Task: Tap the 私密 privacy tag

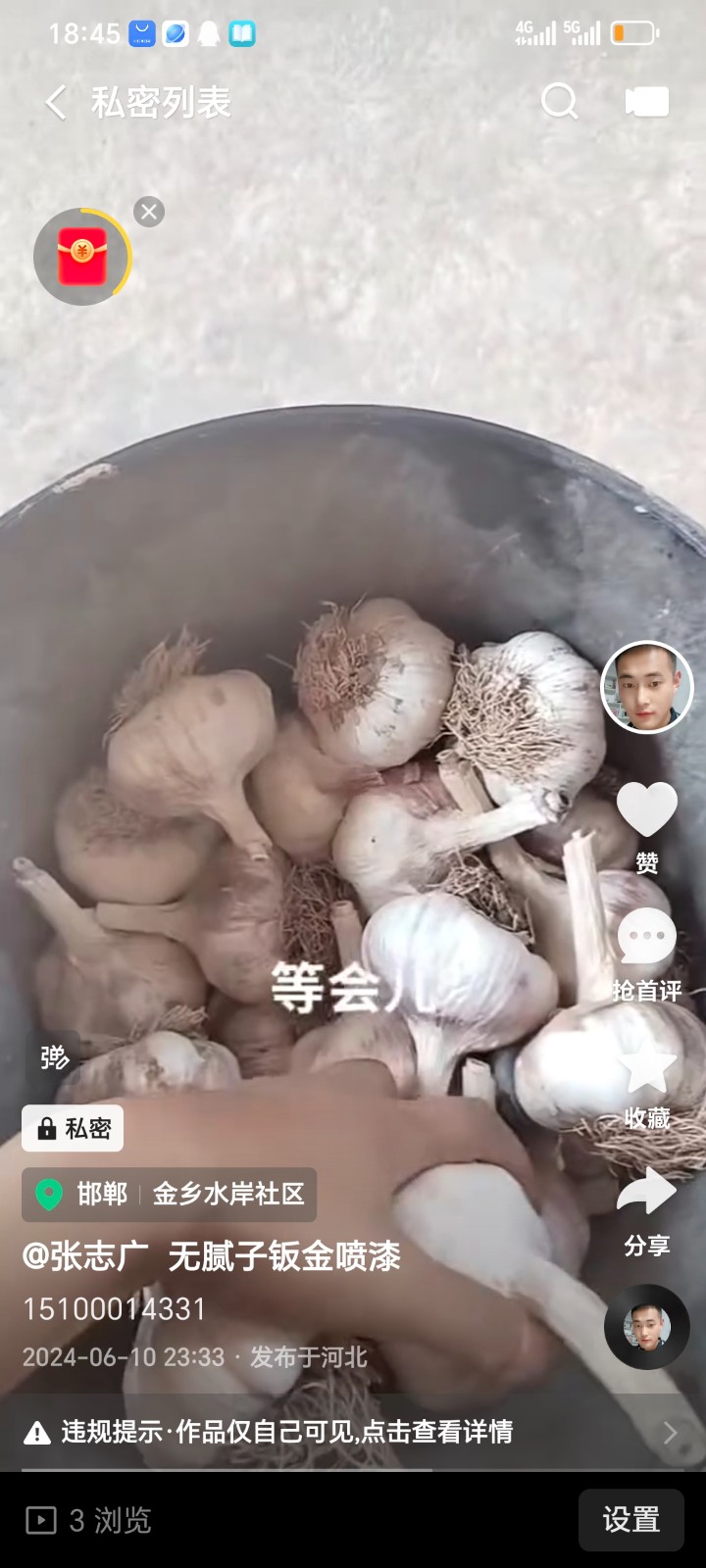Action: pos(74,1128)
